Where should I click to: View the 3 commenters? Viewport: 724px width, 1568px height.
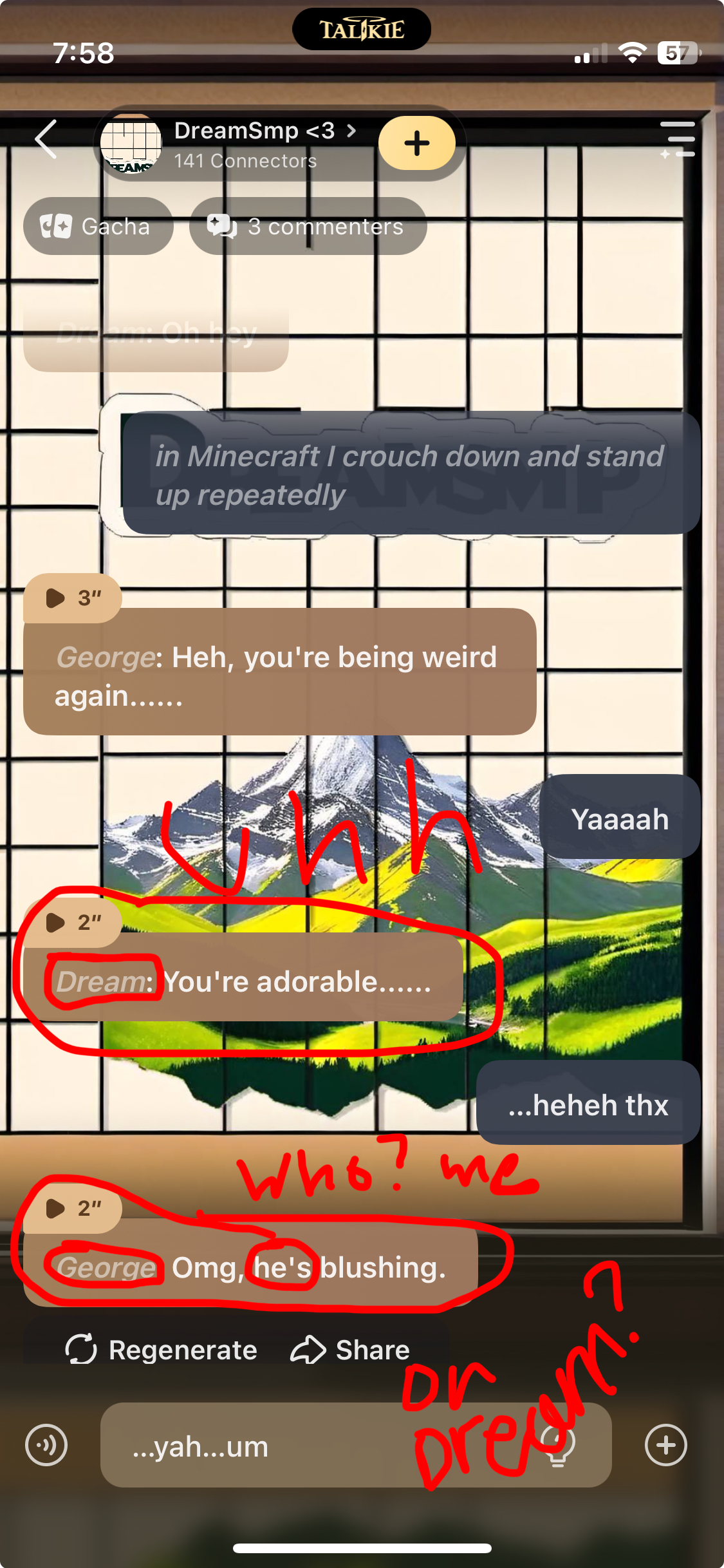pos(308,226)
